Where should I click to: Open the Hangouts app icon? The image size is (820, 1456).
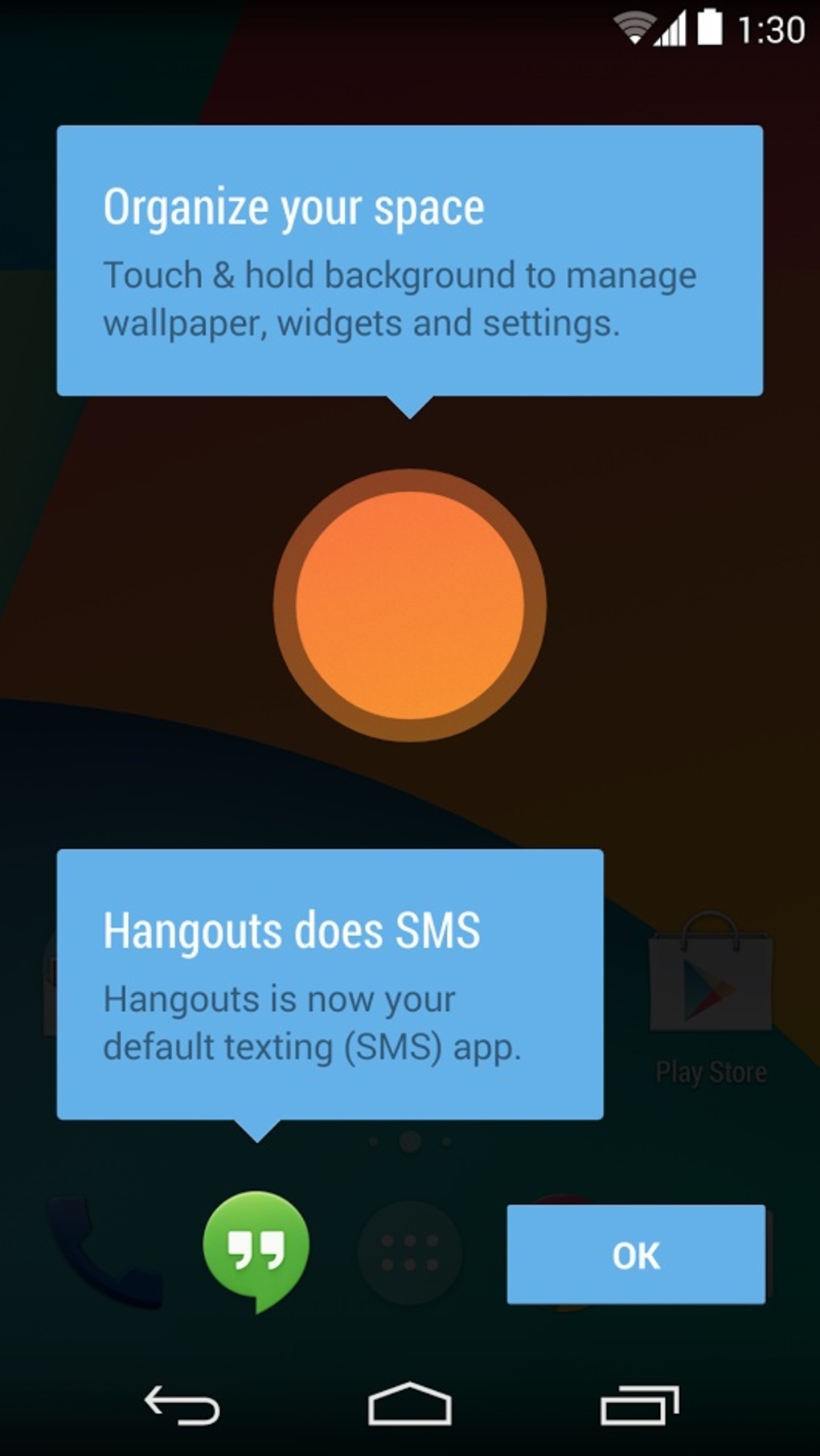(x=256, y=1250)
